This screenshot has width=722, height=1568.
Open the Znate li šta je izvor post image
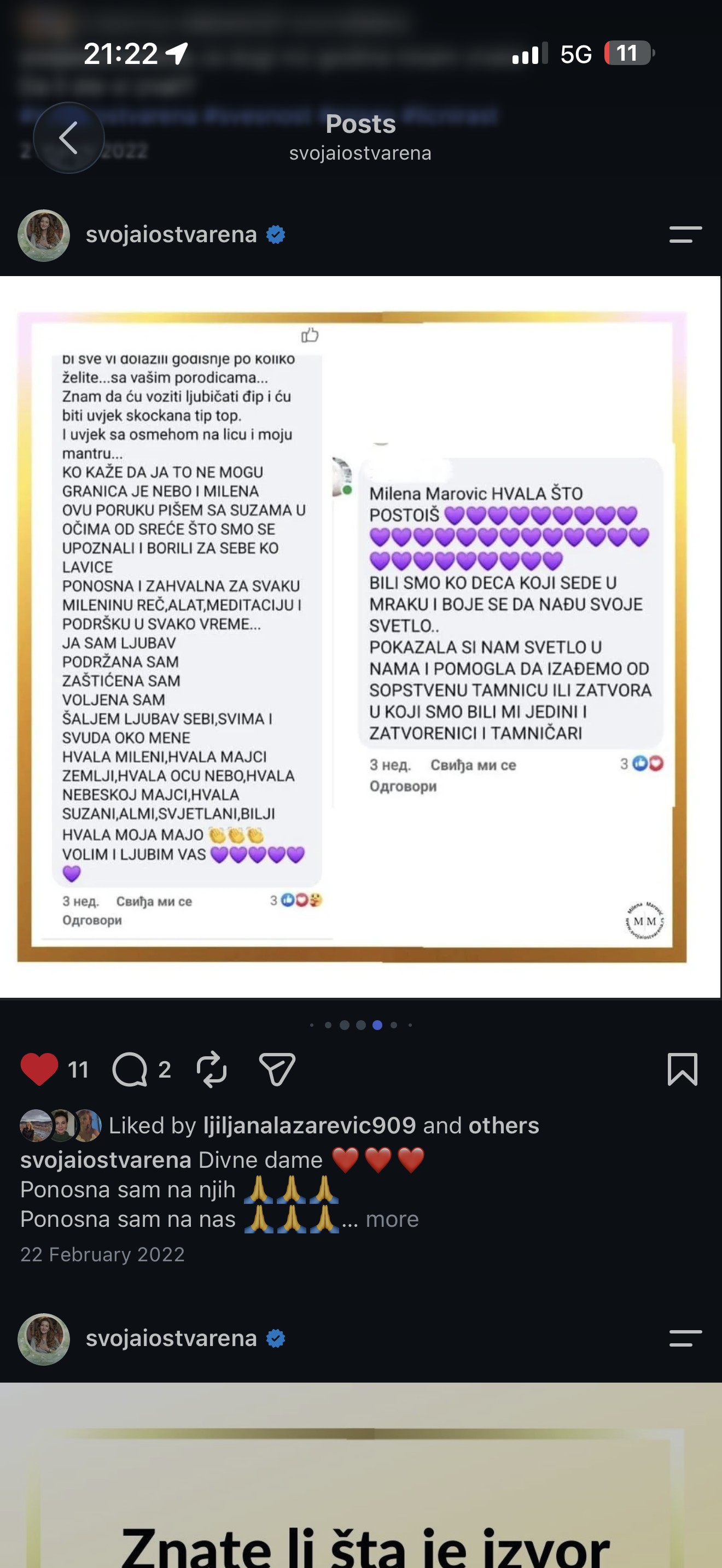click(361, 1475)
